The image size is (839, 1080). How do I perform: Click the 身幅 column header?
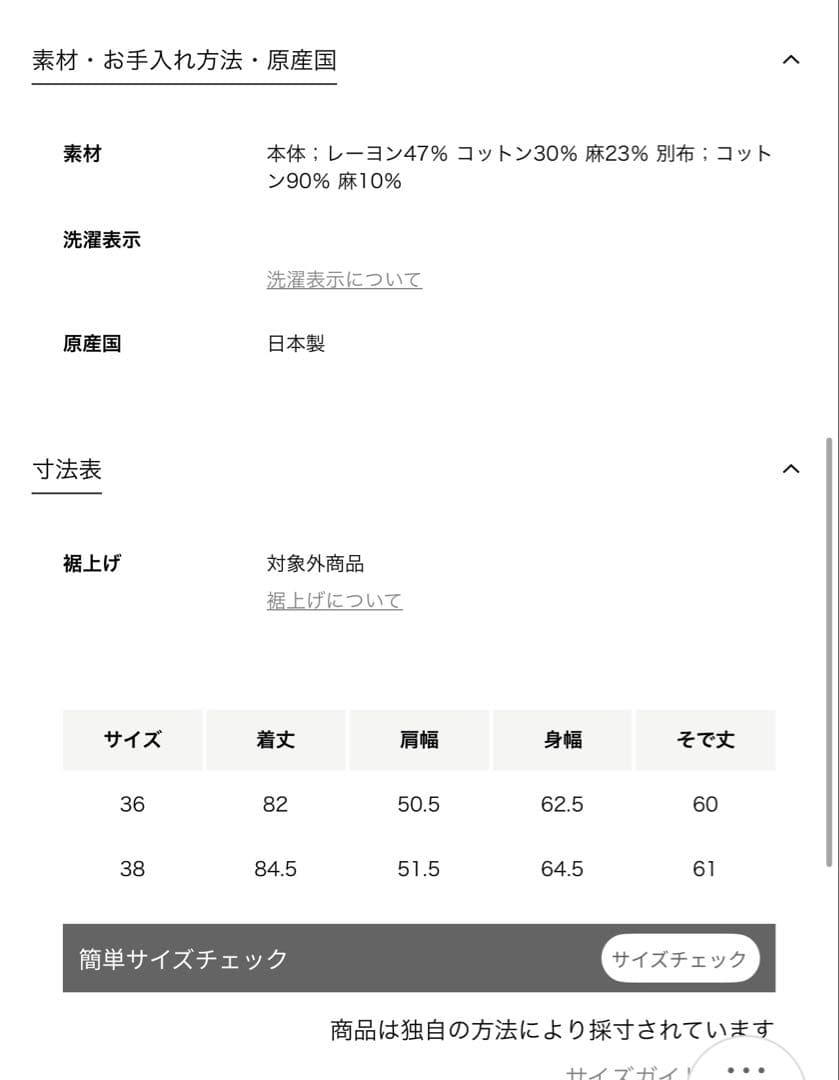562,739
